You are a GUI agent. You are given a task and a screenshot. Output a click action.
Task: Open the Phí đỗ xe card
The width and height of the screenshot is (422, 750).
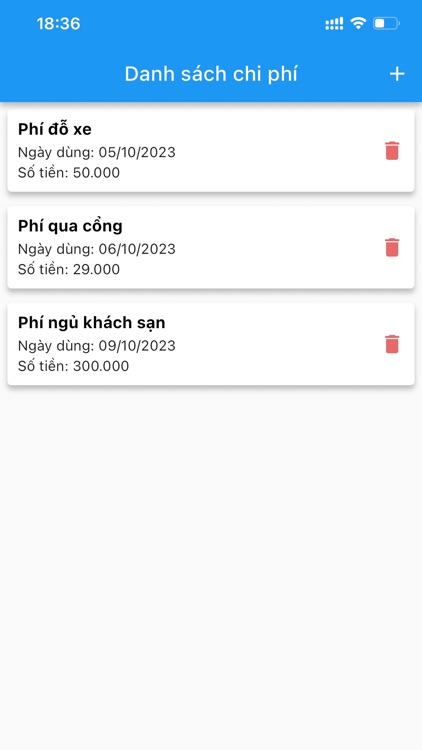click(211, 151)
